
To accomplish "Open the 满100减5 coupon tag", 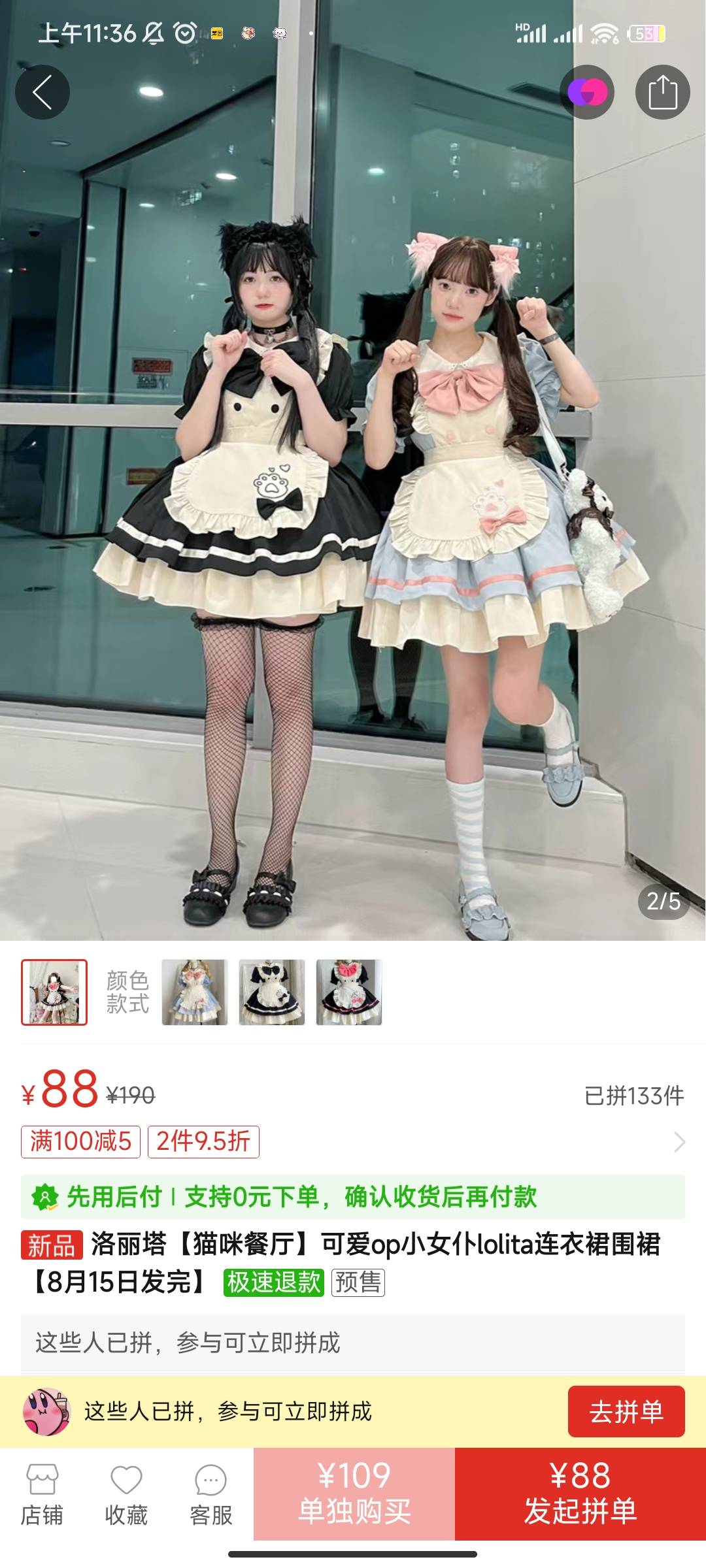I will (x=80, y=1141).
